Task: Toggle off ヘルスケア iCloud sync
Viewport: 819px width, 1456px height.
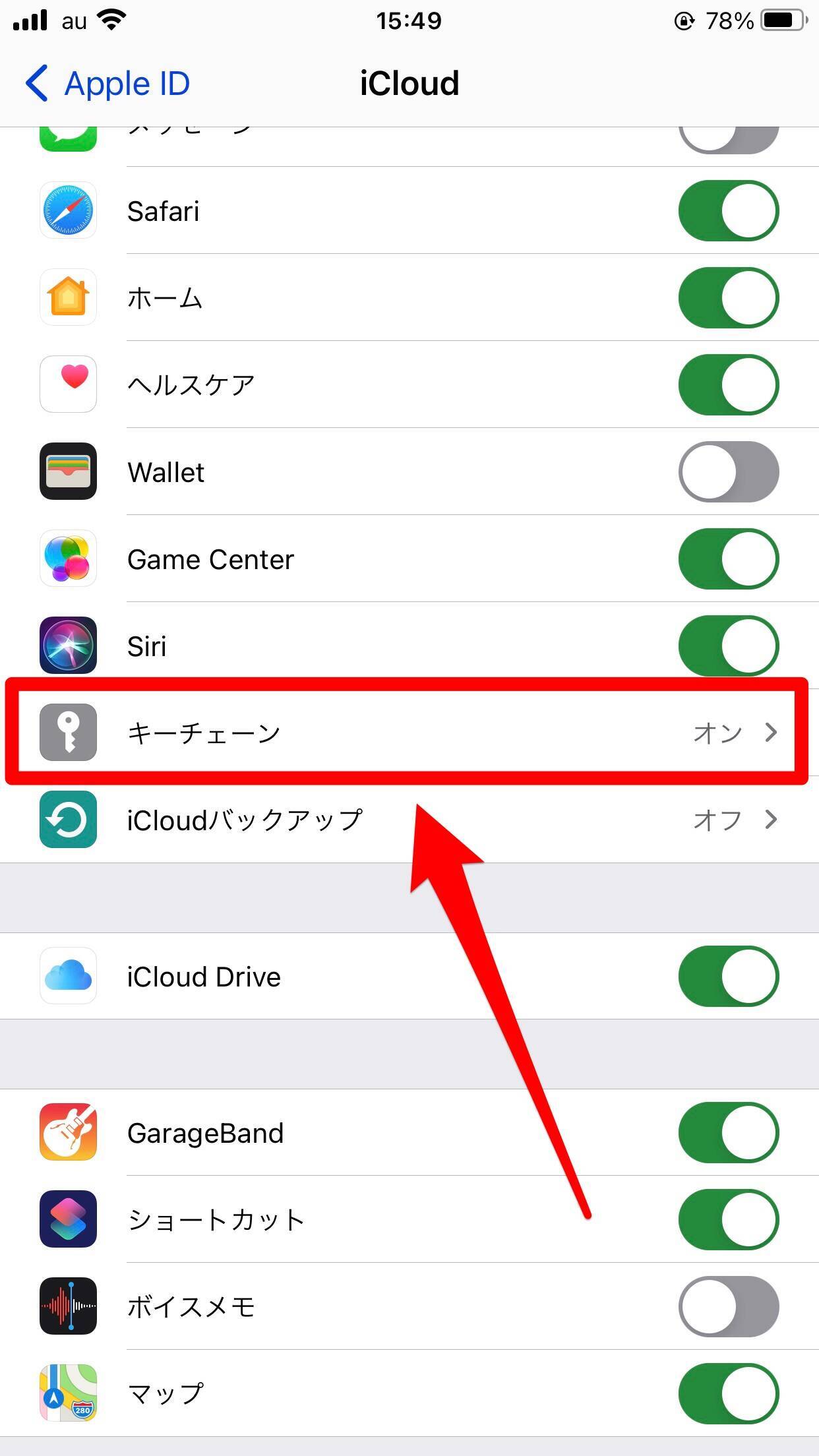Action: (x=728, y=385)
